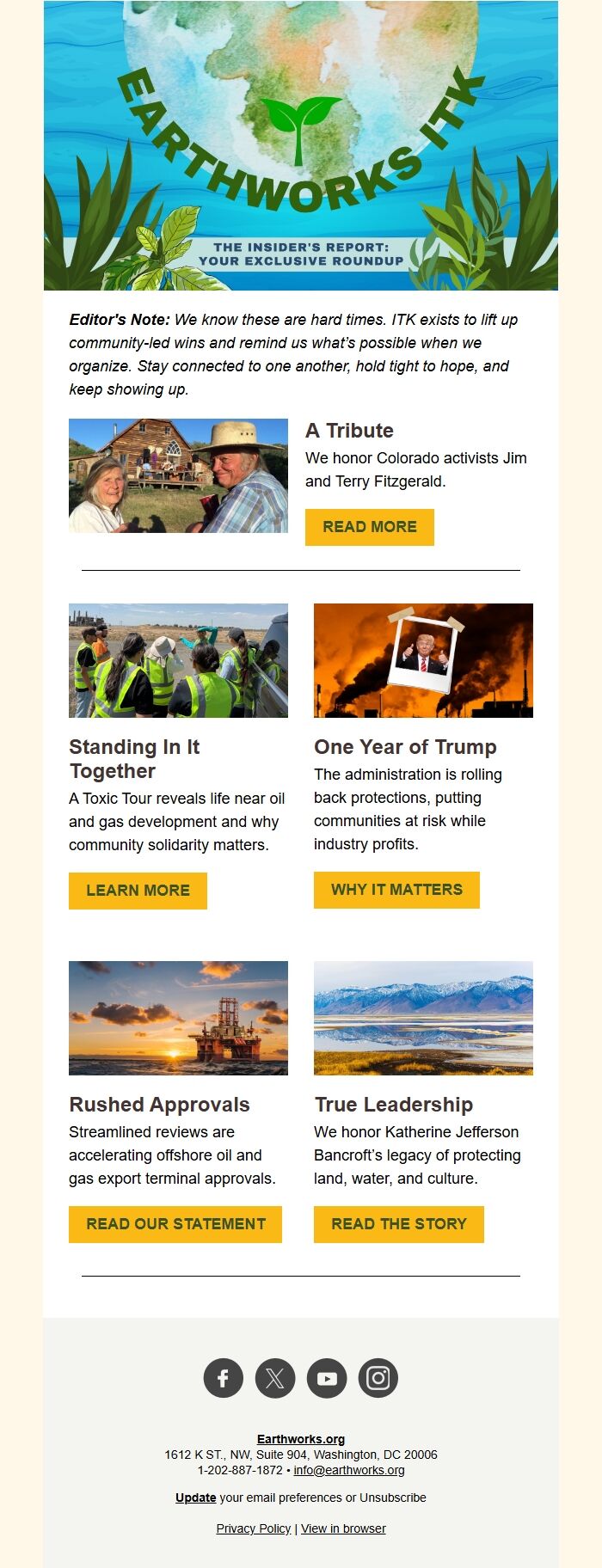Open the WHY IT MATTERS button

pyautogui.click(x=396, y=890)
